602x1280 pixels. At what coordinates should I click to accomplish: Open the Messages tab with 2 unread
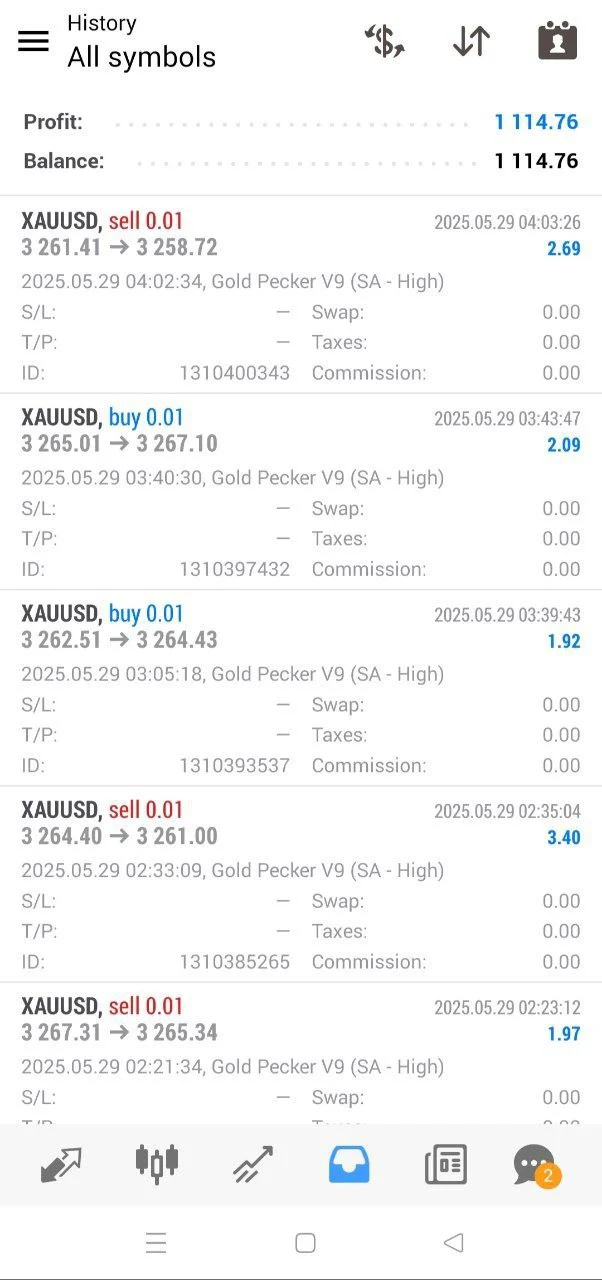535,1165
